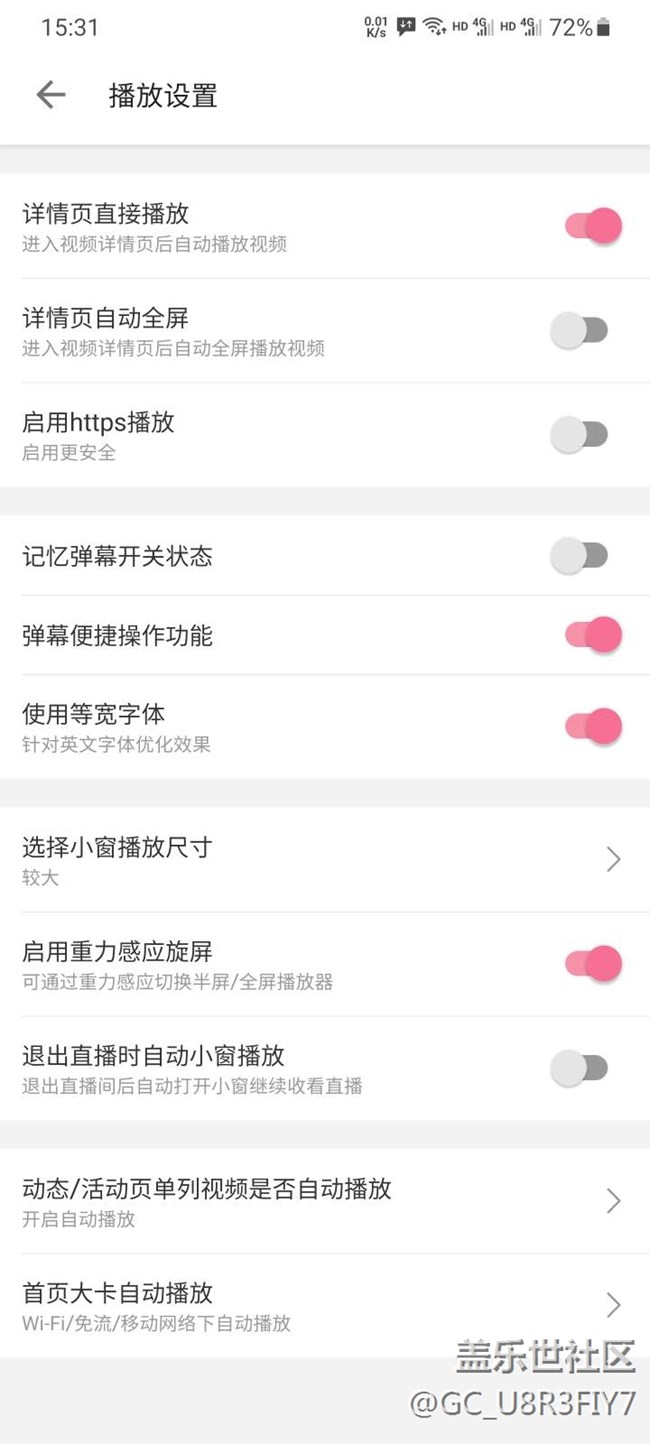The width and height of the screenshot is (650, 1444).
Task: Go back from 播放设置
Action: pyautogui.click(x=51, y=95)
